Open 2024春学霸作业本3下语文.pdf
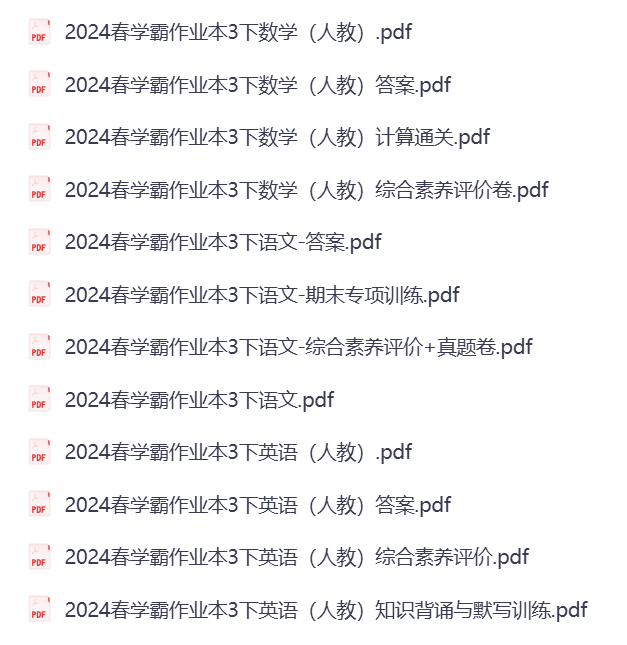Image resolution: width=627 pixels, height=645 pixels. pyautogui.click(x=199, y=400)
